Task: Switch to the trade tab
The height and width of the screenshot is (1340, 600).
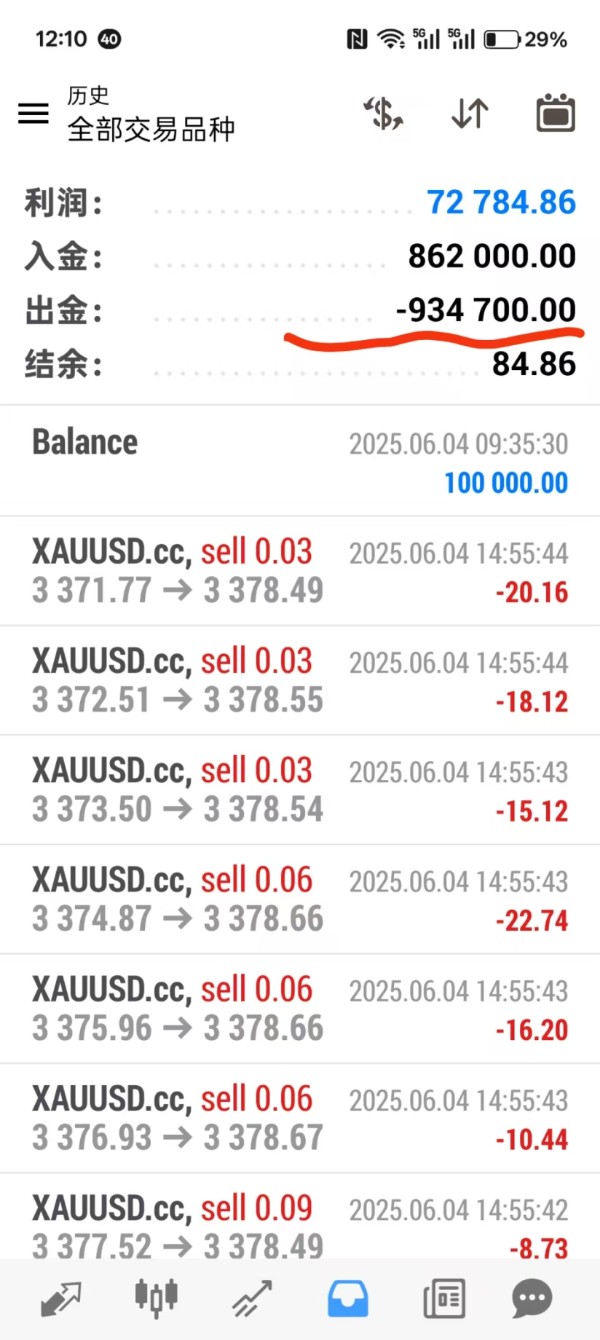Action: coord(251,1298)
